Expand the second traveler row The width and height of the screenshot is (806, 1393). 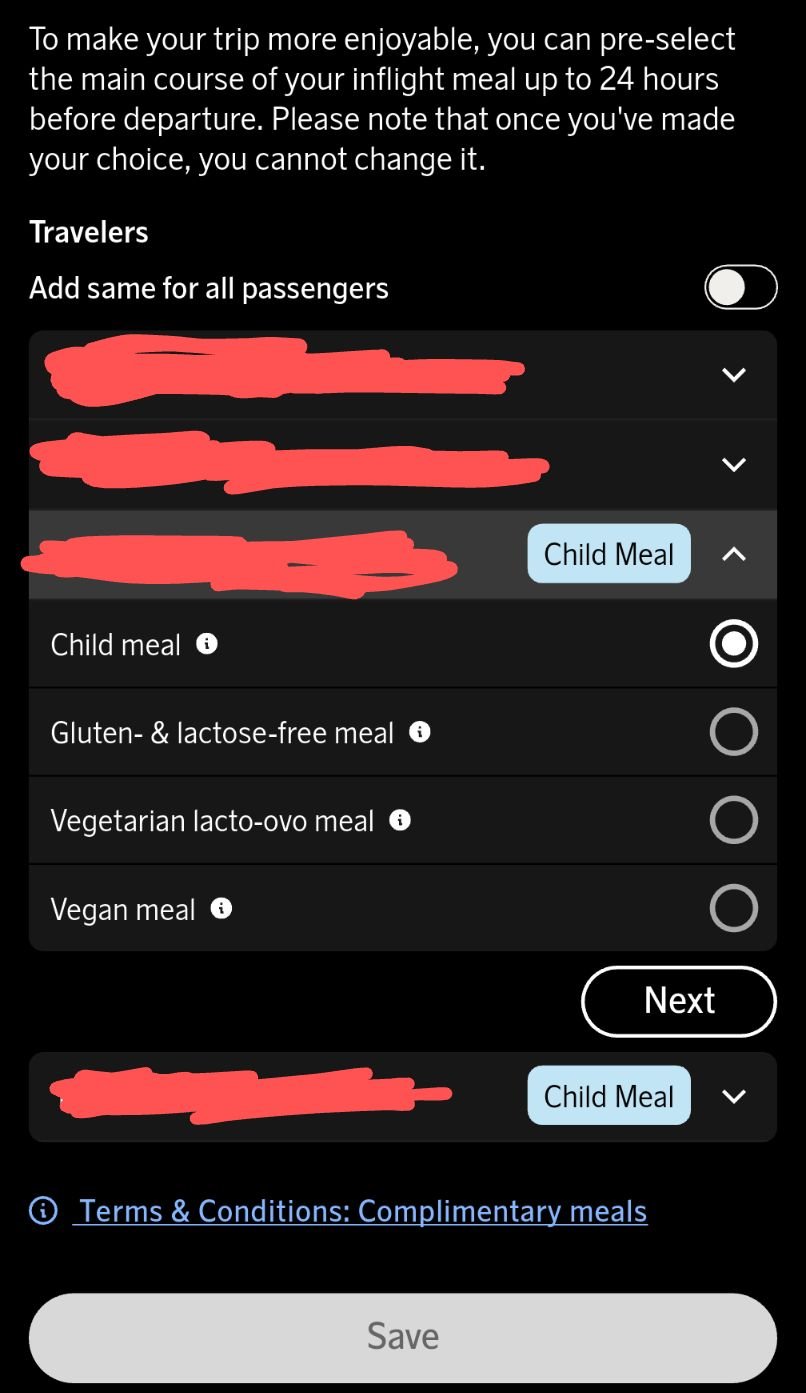(733, 464)
